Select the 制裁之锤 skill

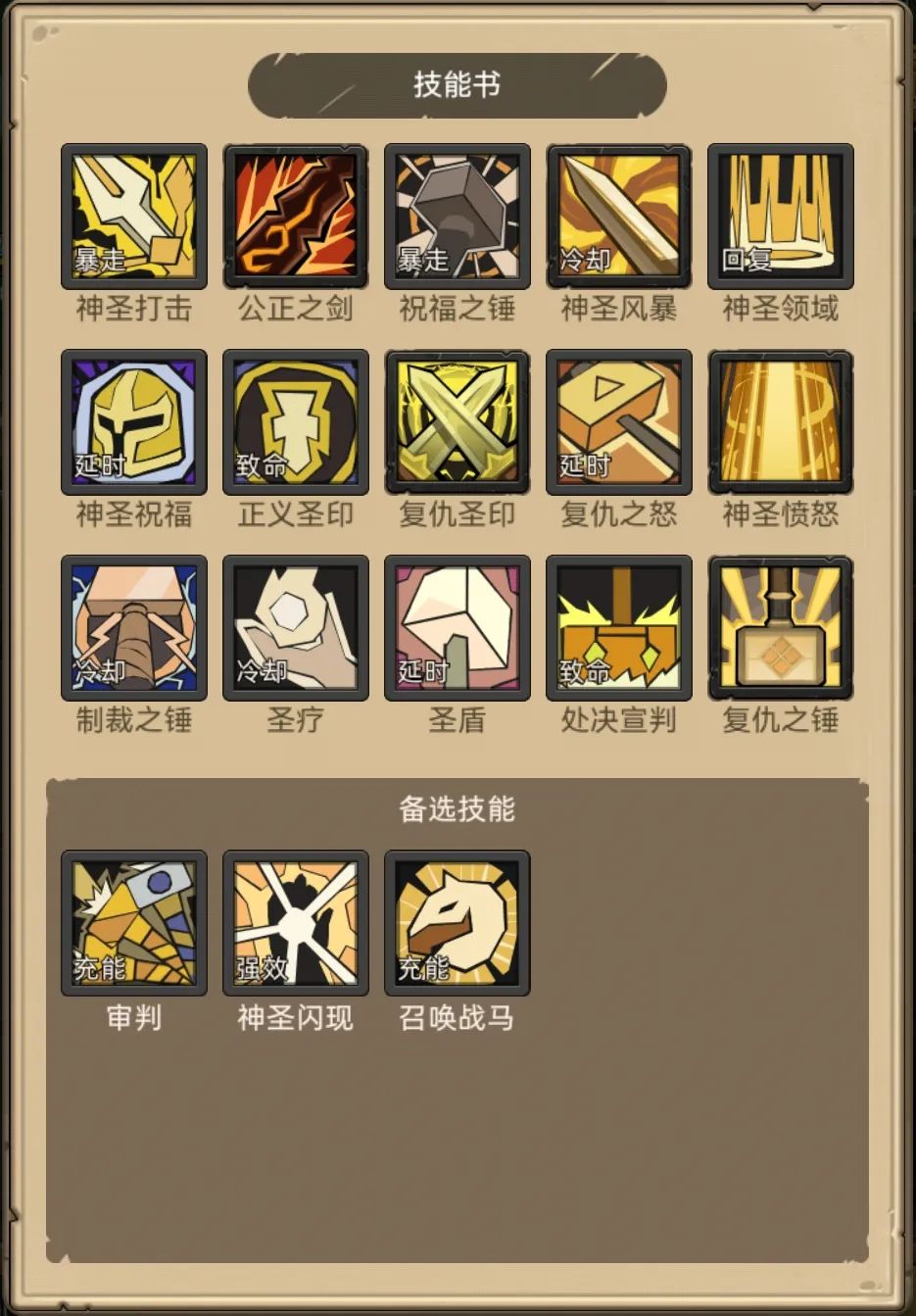[x=134, y=628]
